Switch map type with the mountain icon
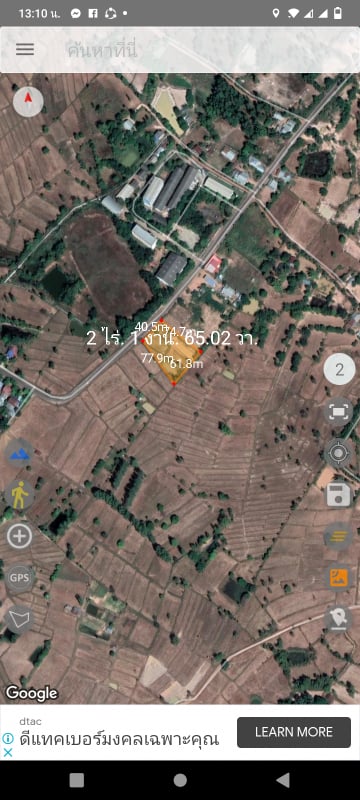Screen dimensions: 360x800 (x=19, y=454)
